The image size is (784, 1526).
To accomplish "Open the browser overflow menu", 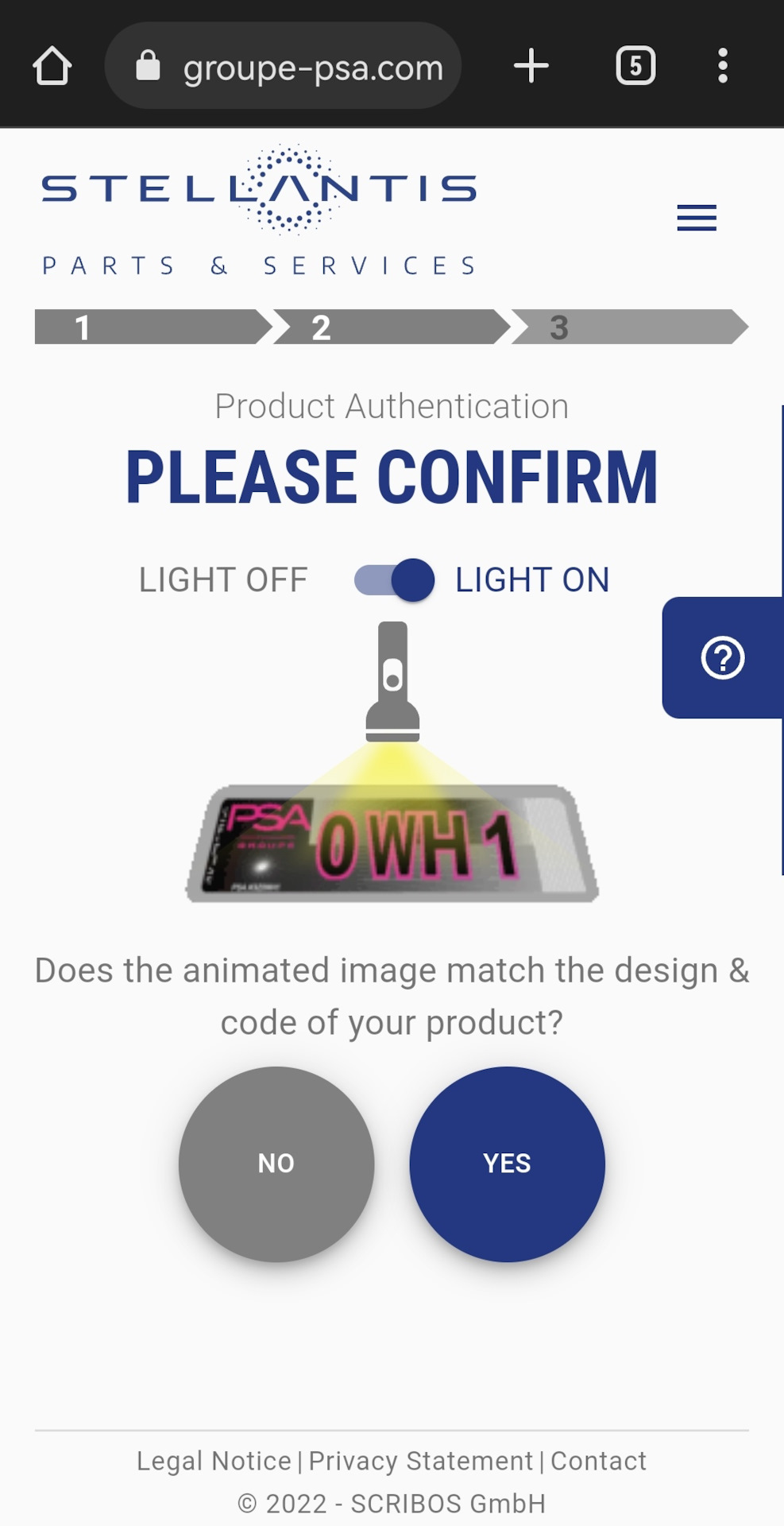I will (722, 66).
